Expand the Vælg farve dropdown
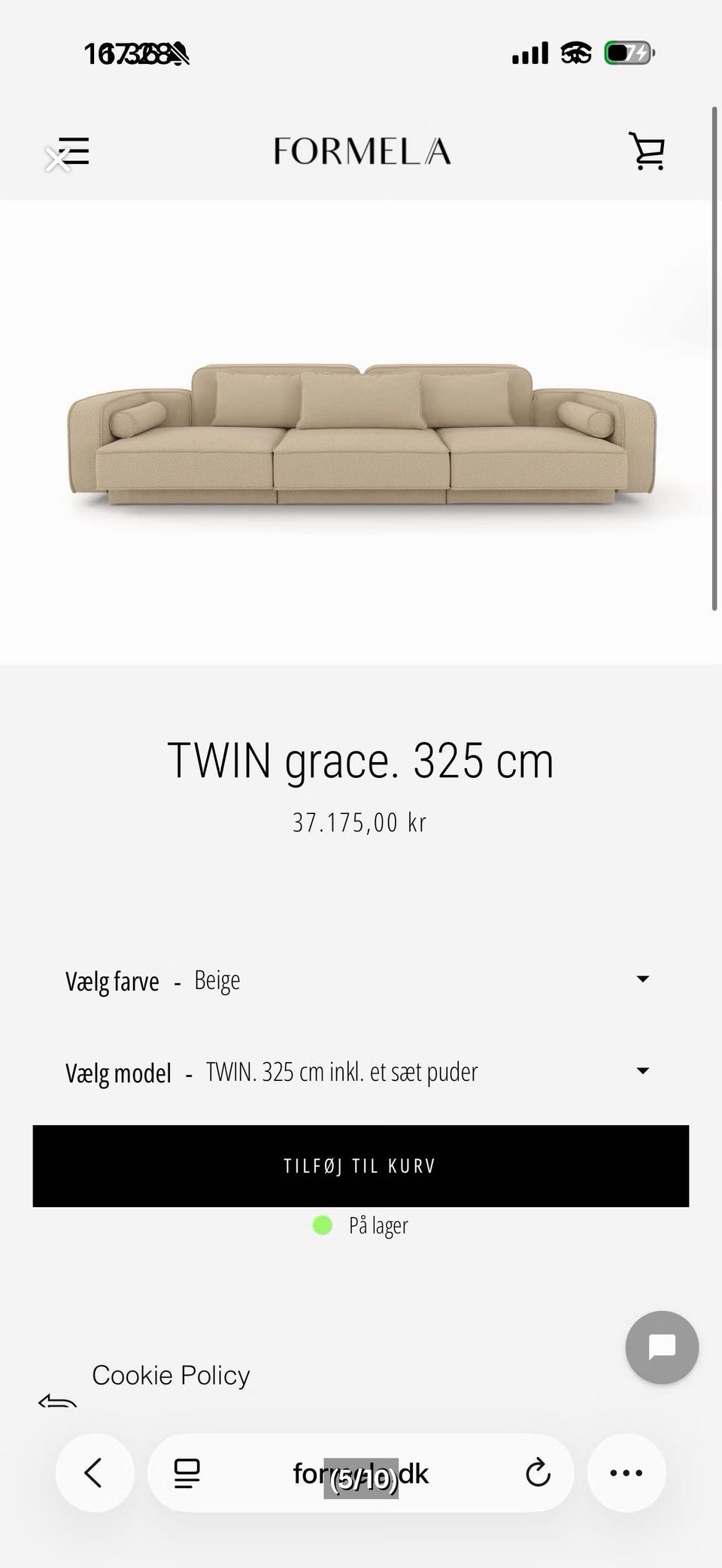The width and height of the screenshot is (722, 1568). 358,980
